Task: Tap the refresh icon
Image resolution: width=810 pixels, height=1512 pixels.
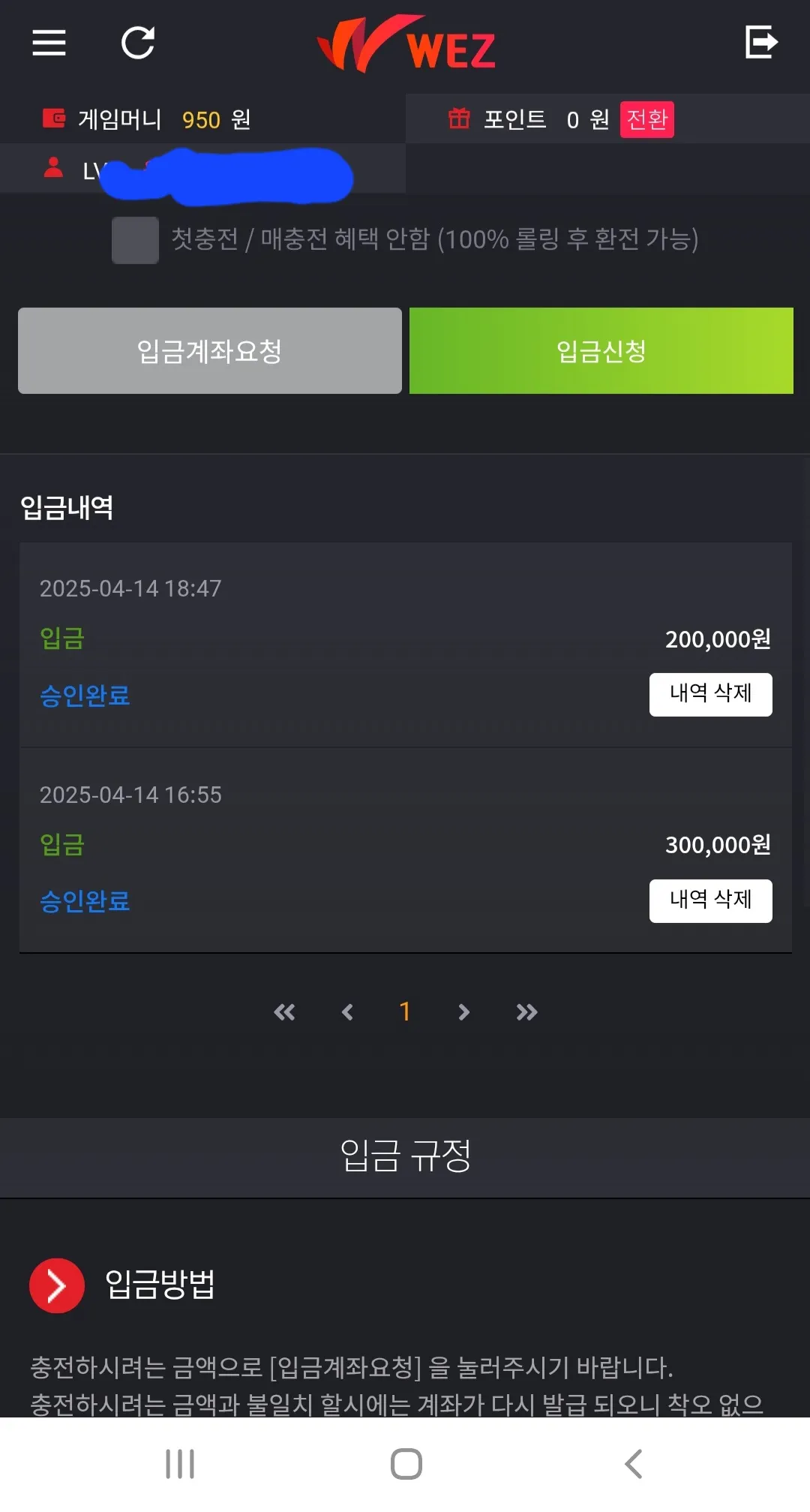Action: [138, 43]
